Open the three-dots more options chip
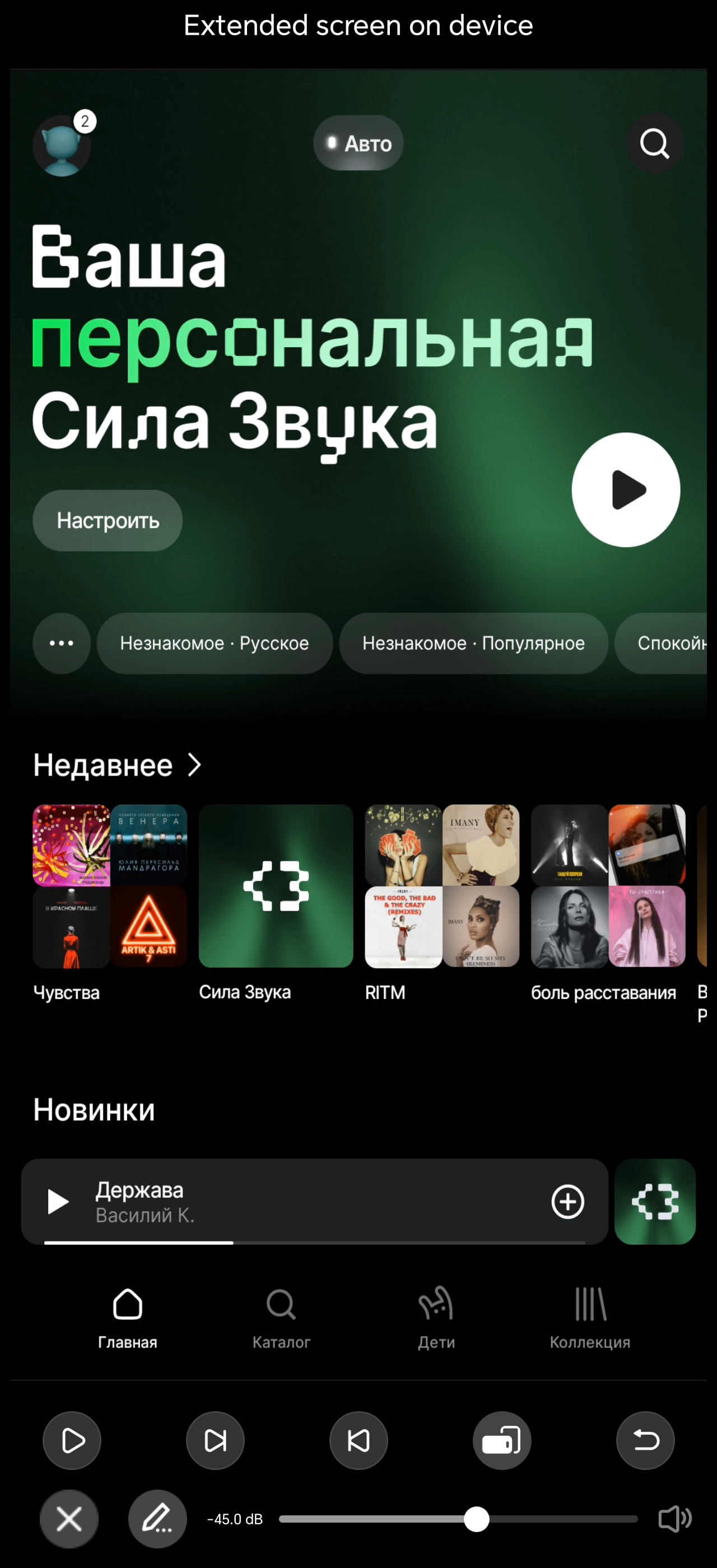The height and width of the screenshot is (1568, 717). pos(62,643)
